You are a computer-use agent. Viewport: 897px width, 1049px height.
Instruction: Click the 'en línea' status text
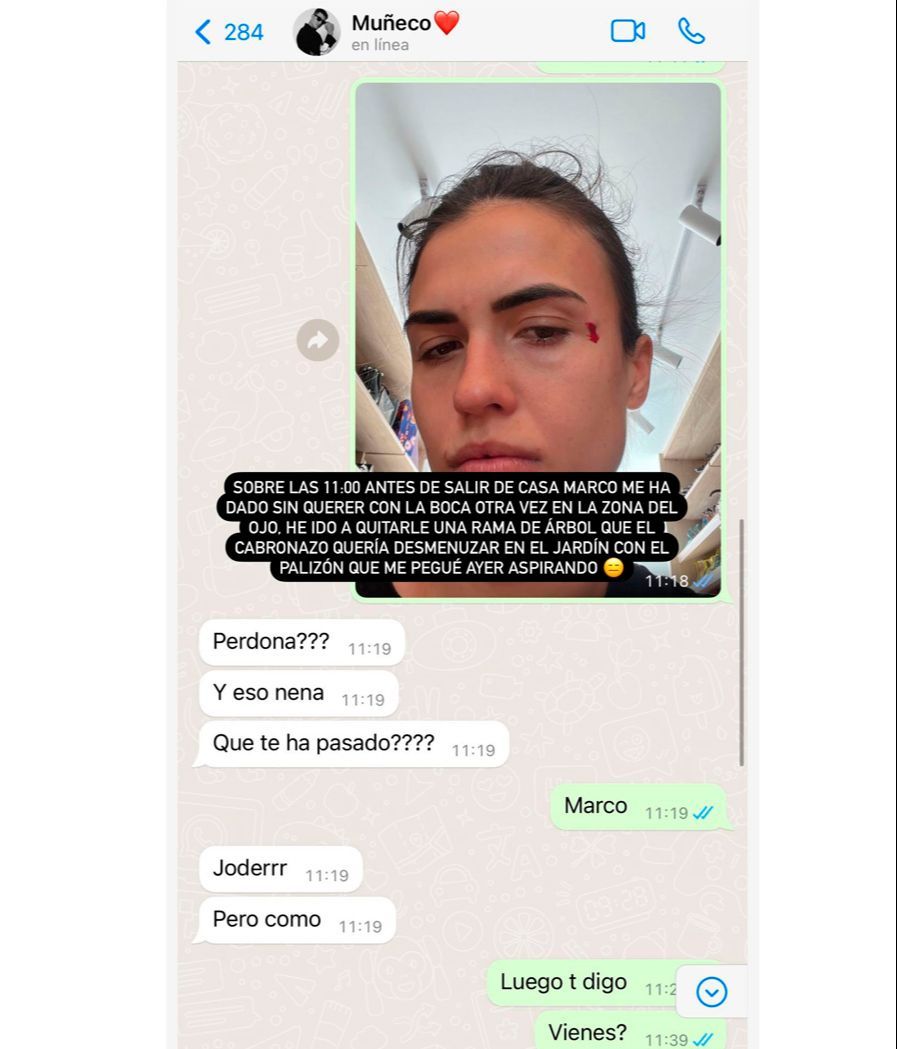[x=377, y=44]
